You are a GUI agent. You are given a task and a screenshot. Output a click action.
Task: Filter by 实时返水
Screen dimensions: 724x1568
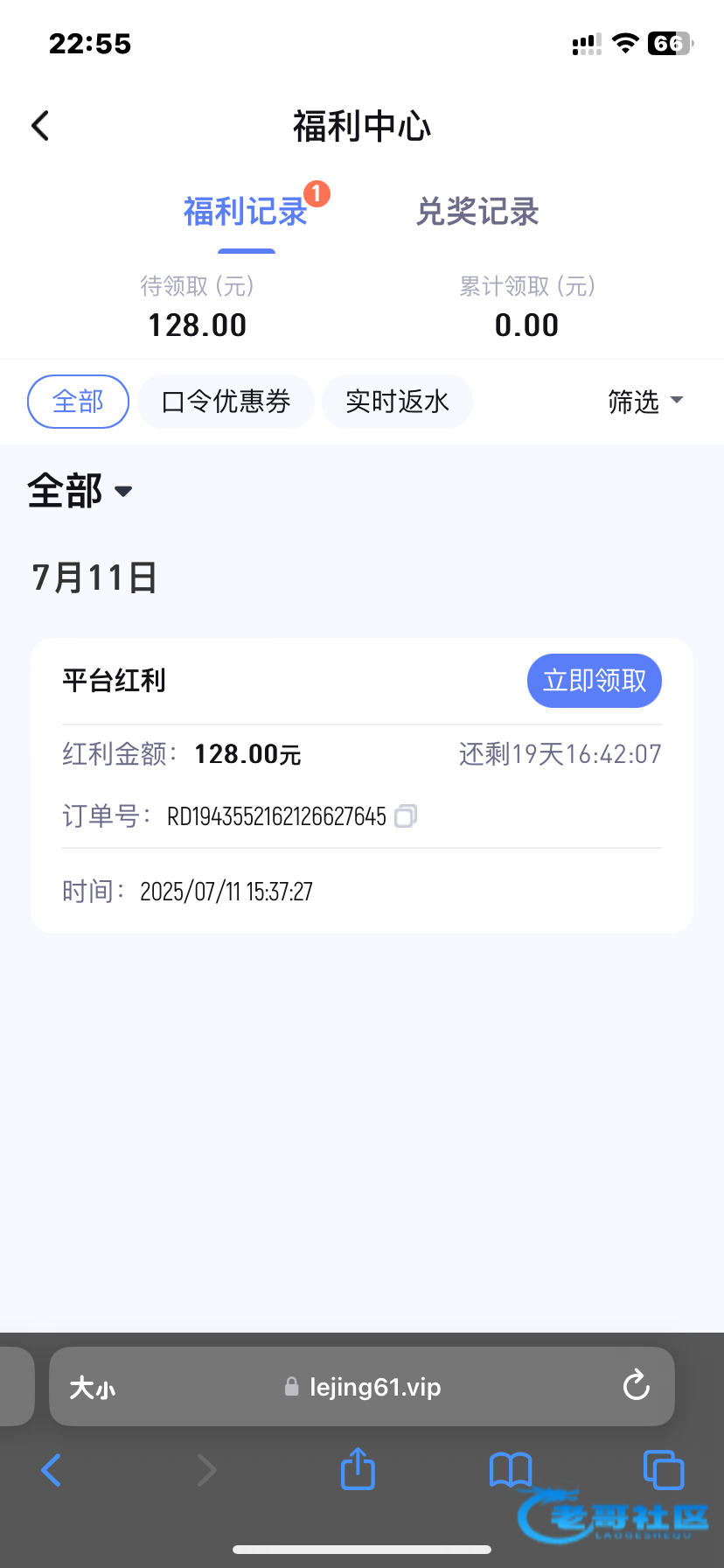pos(398,402)
